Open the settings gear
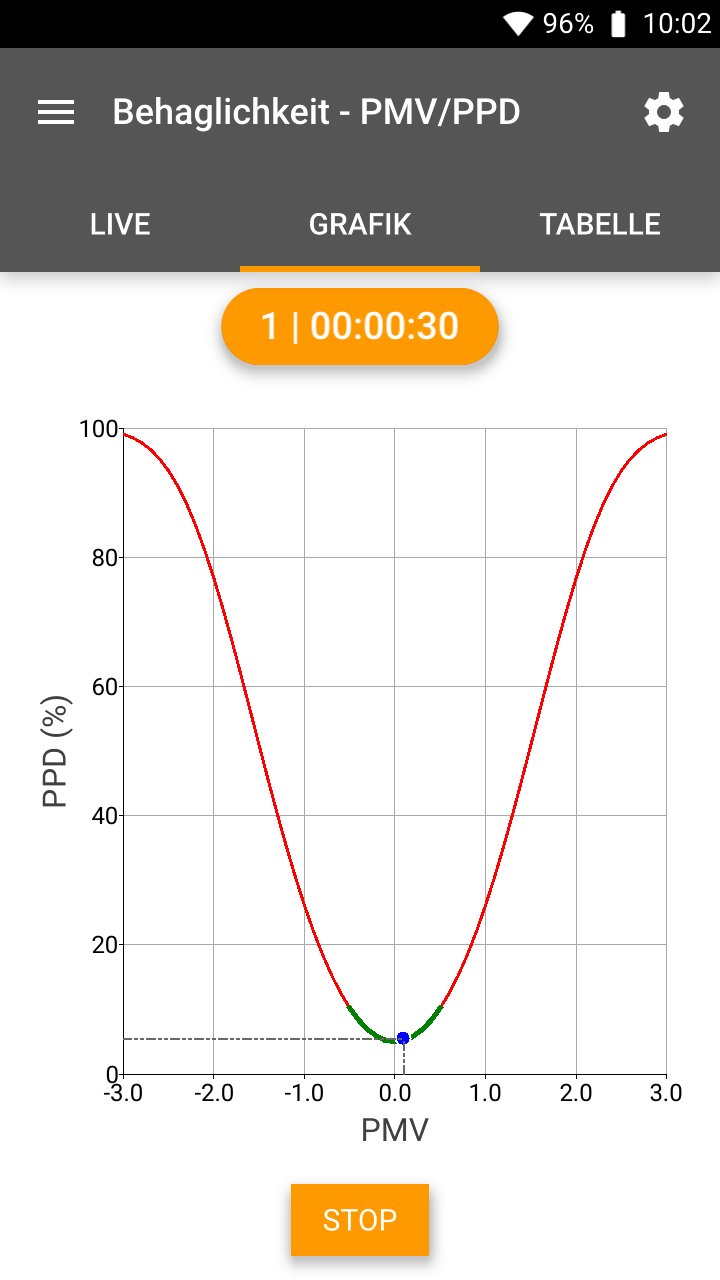This screenshot has width=720, height=1280. [x=664, y=112]
